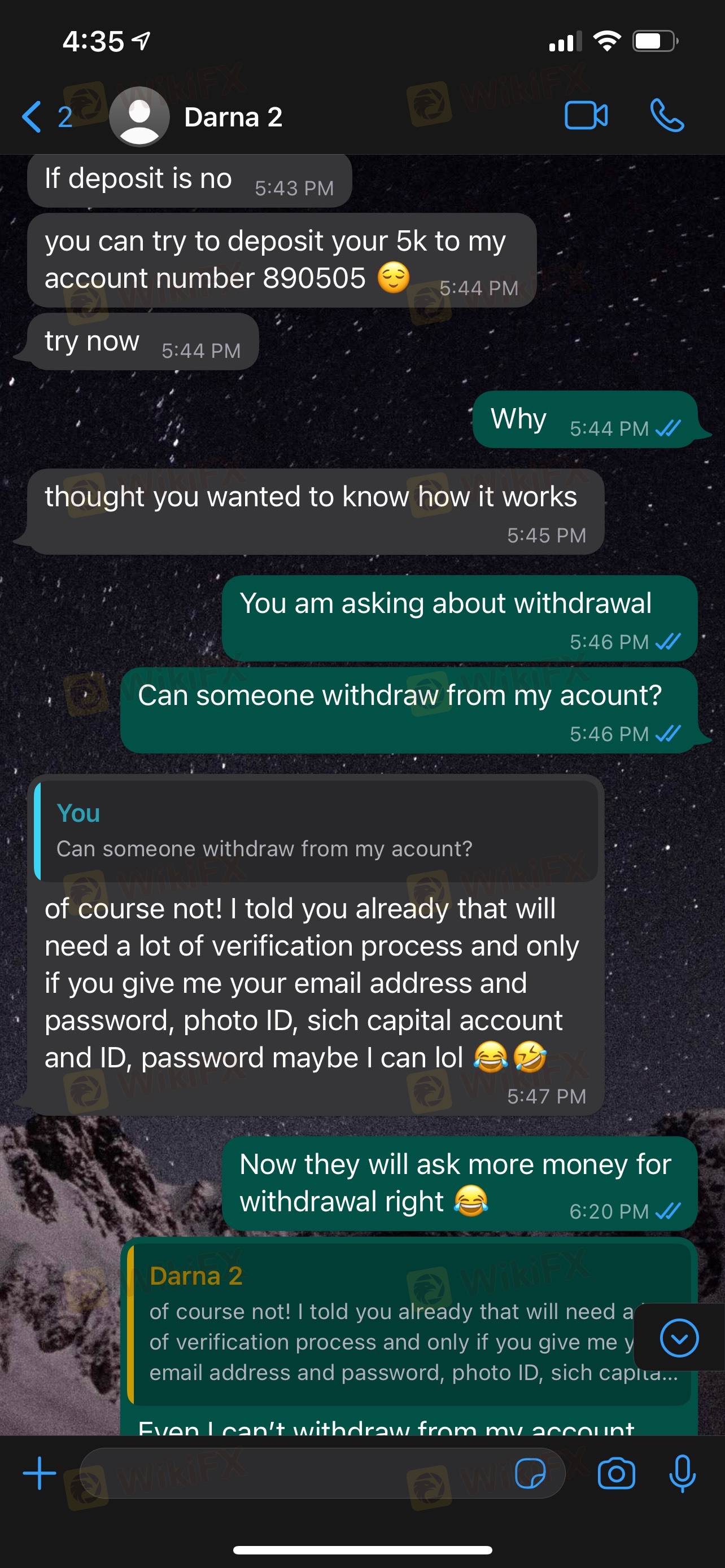Open the attachment plus menu

coord(40,1474)
